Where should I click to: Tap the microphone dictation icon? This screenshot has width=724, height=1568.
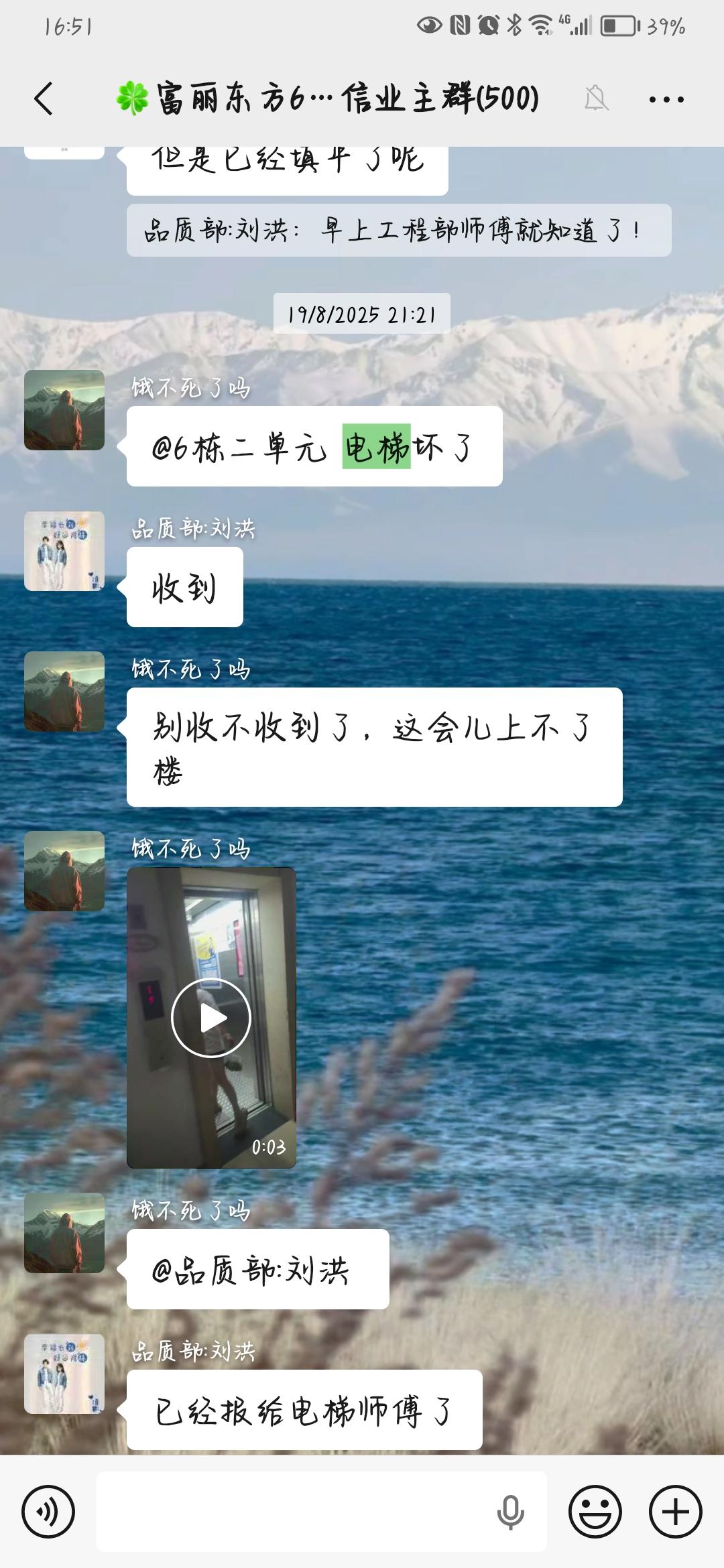[x=510, y=1512]
